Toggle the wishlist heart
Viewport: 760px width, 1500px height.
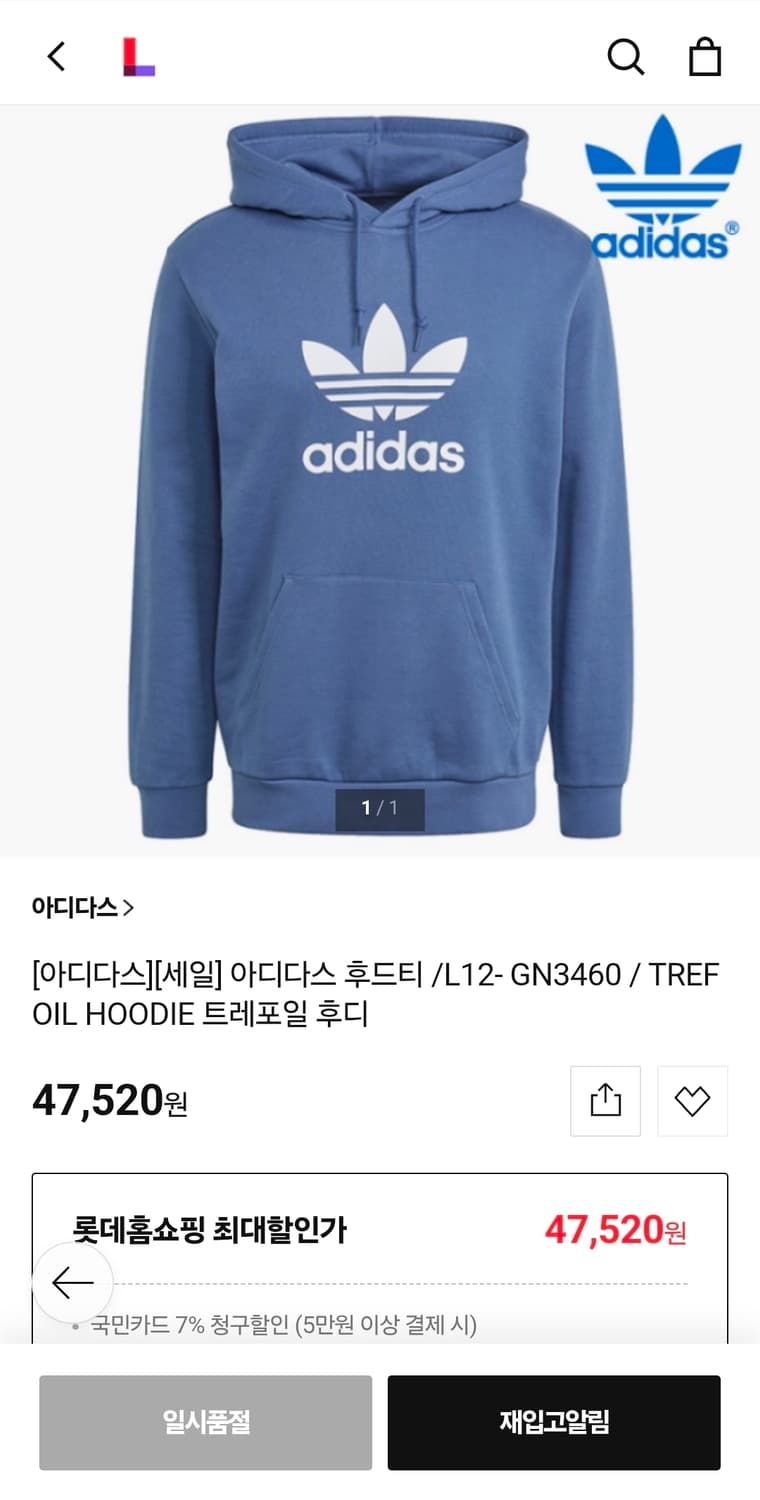click(692, 1100)
